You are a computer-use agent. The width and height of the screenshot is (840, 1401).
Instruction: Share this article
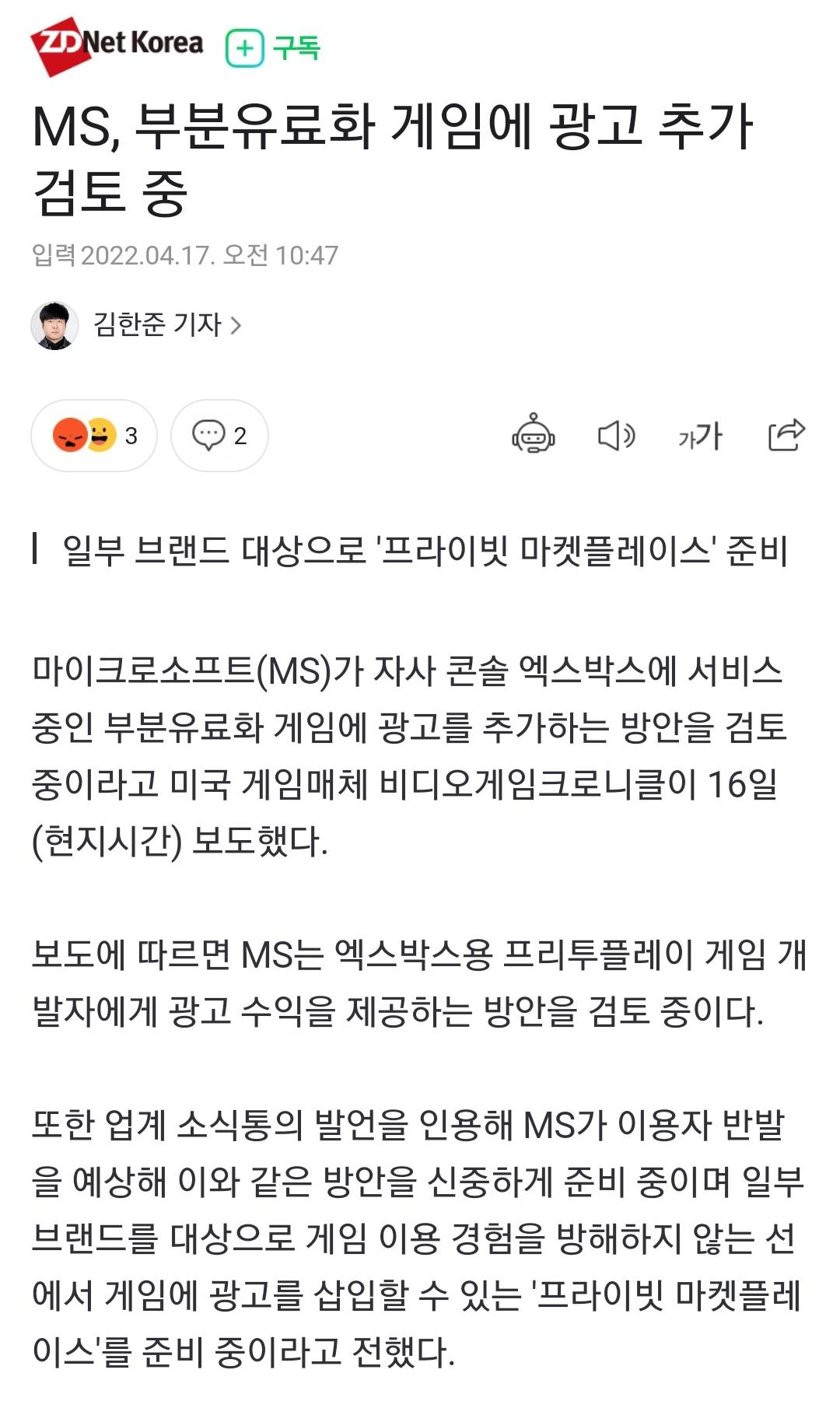click(786, 435)
